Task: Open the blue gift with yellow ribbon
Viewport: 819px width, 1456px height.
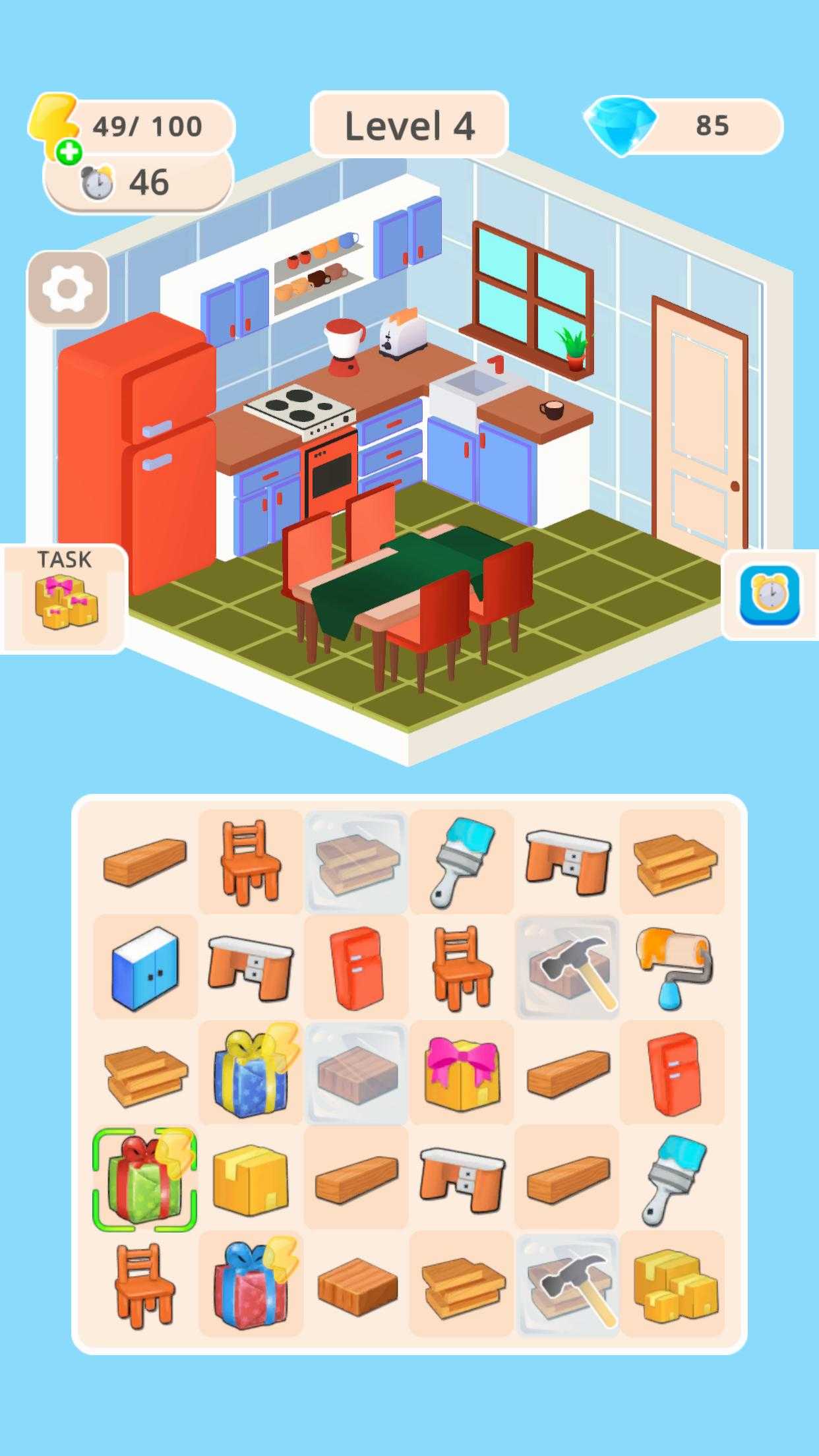Action: pos(251,1073)
